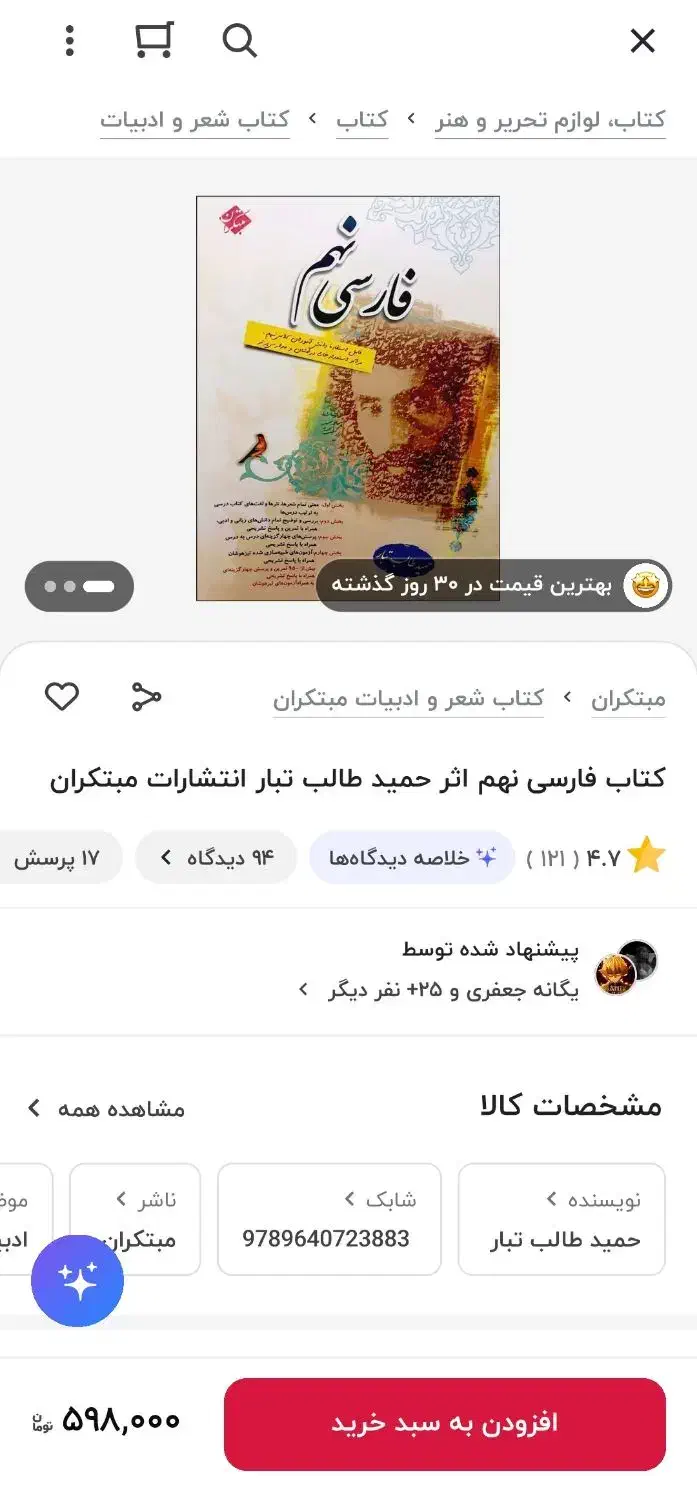
Task: Open the مبتکران brand link
Action: 628,698
